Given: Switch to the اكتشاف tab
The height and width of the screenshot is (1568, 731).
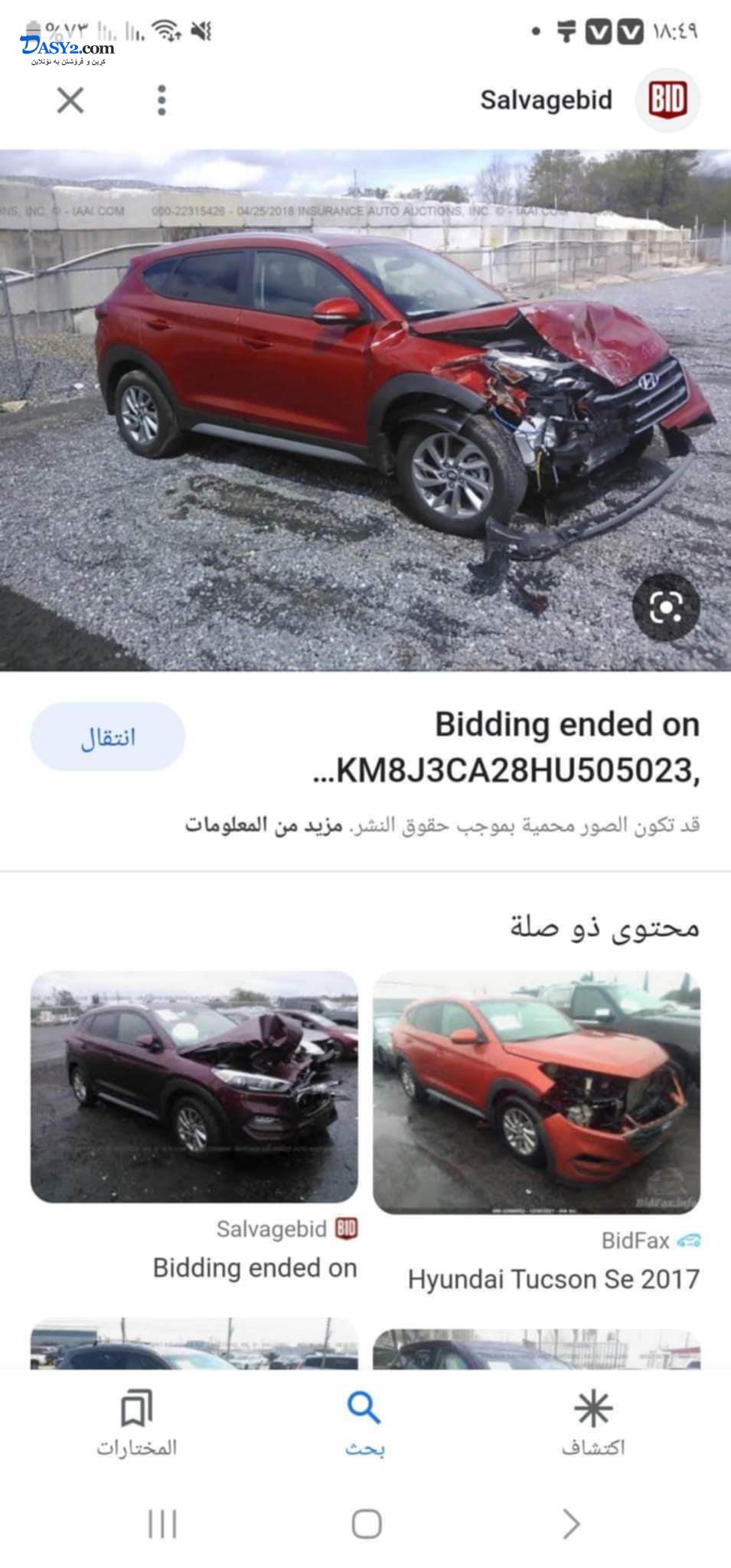Looking at the screenshot, I should click(x=593, y=1423).
